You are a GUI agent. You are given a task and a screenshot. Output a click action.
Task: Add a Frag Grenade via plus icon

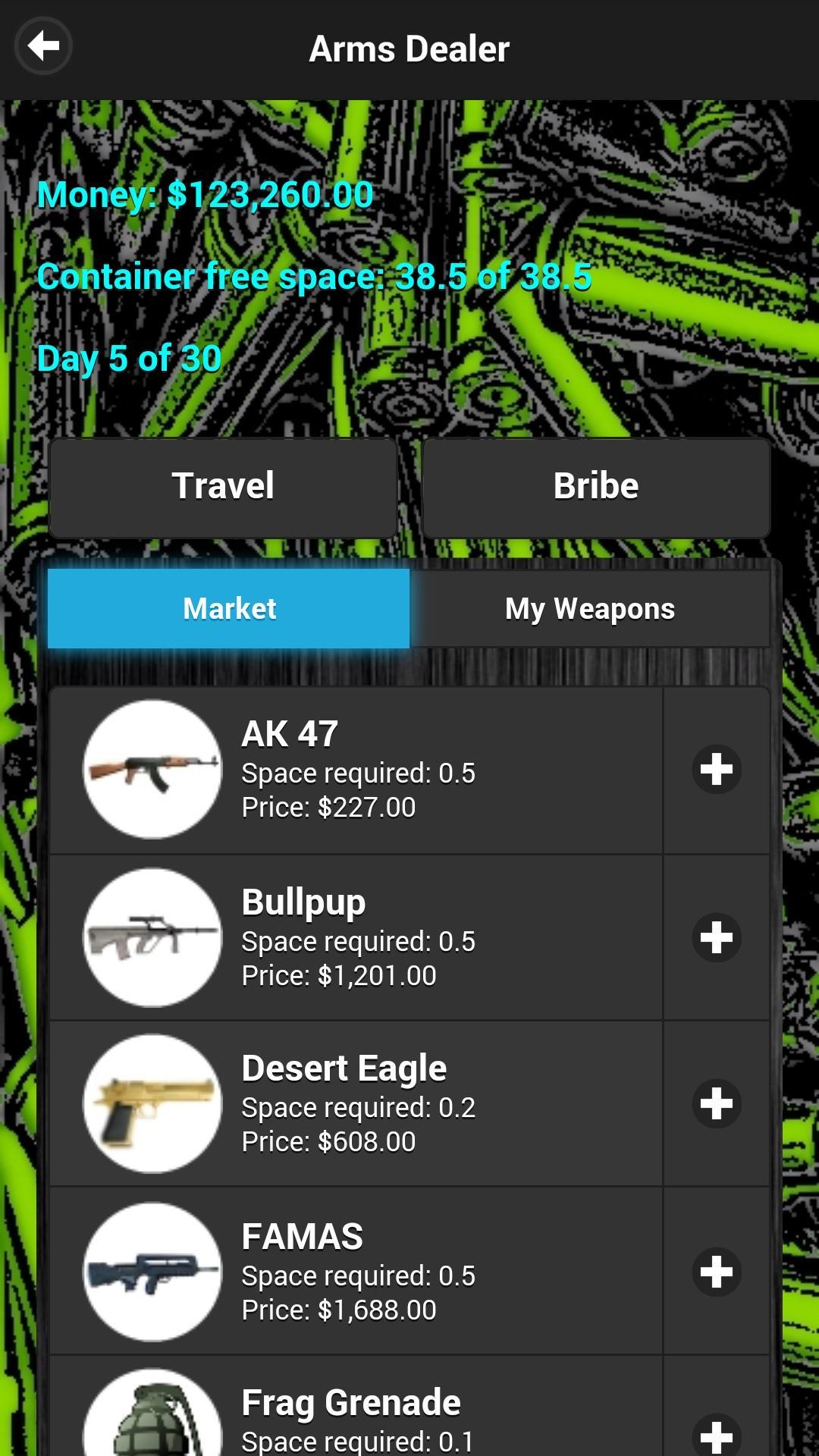715,1432
